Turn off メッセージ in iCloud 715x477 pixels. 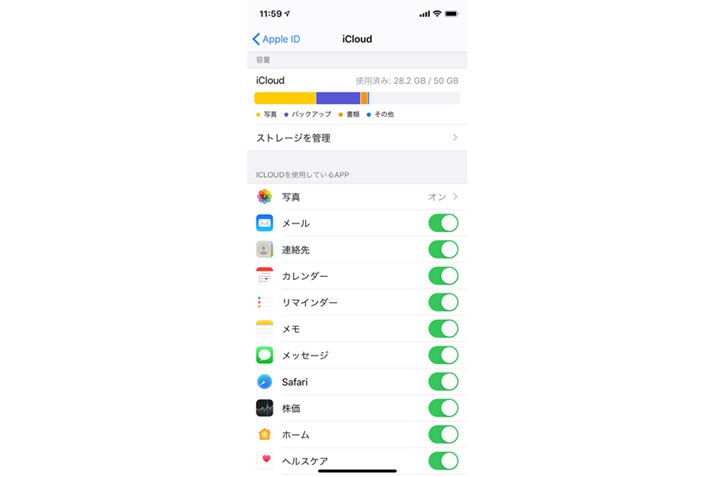click(x=443, y=355)
